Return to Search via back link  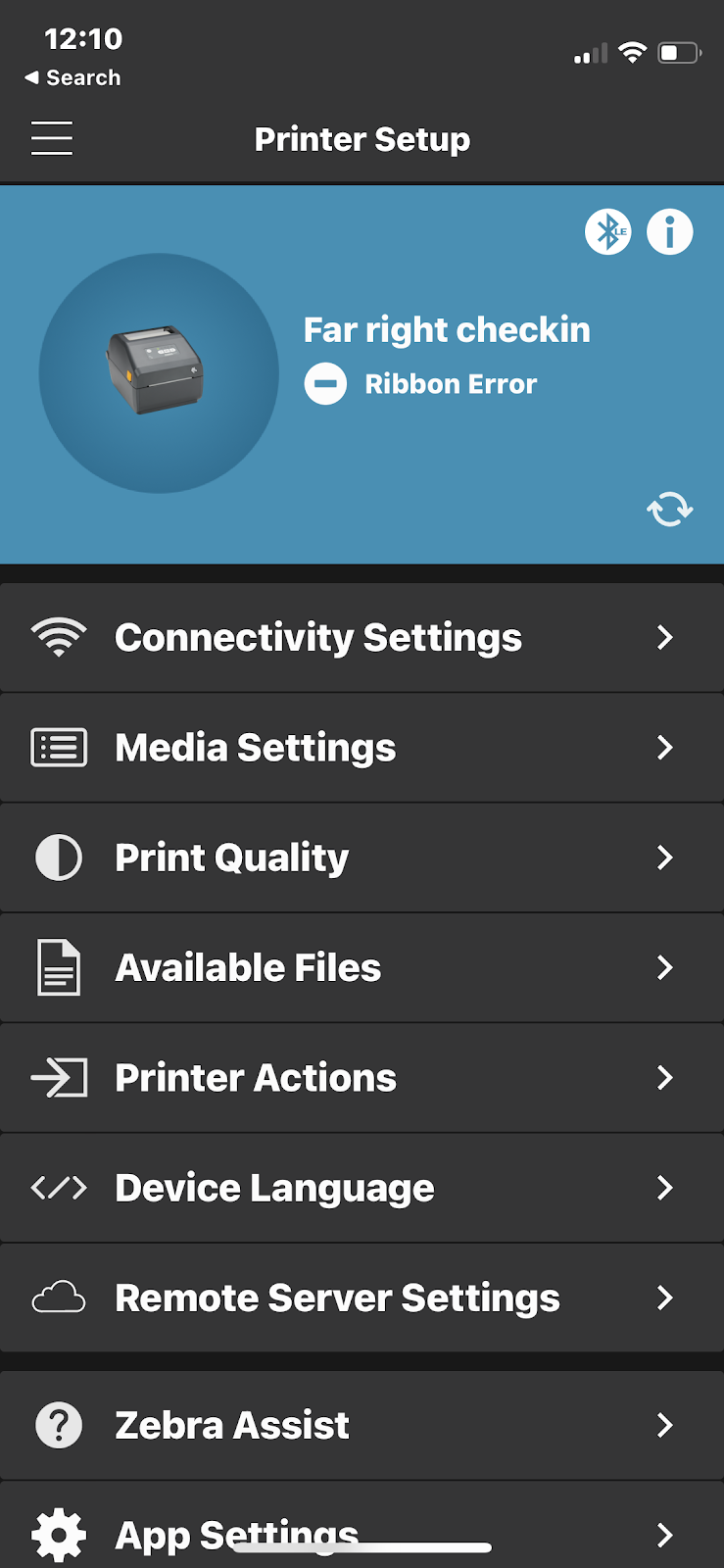pos(72,77)
